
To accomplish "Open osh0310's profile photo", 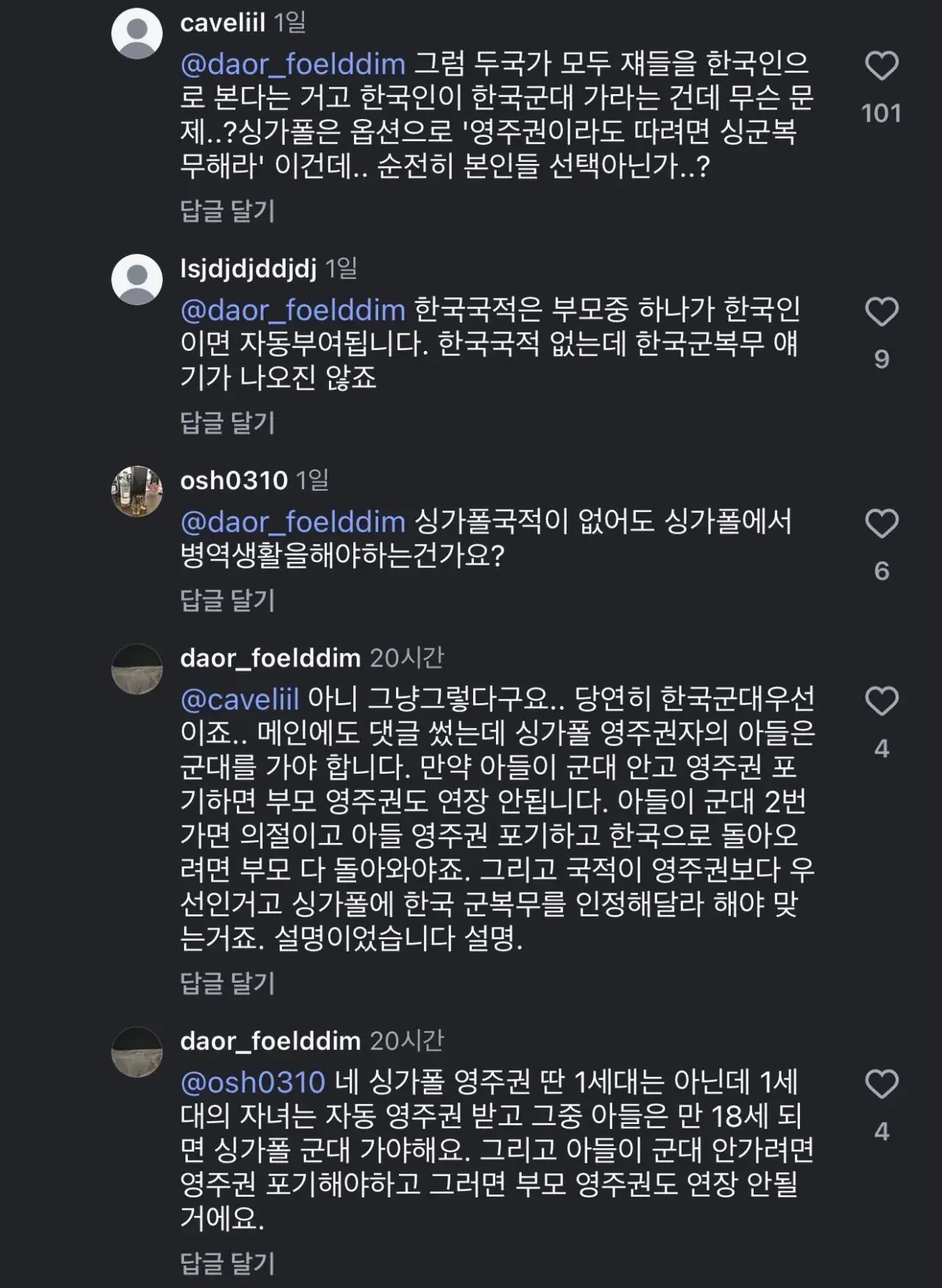I will [x=137, y=491].
